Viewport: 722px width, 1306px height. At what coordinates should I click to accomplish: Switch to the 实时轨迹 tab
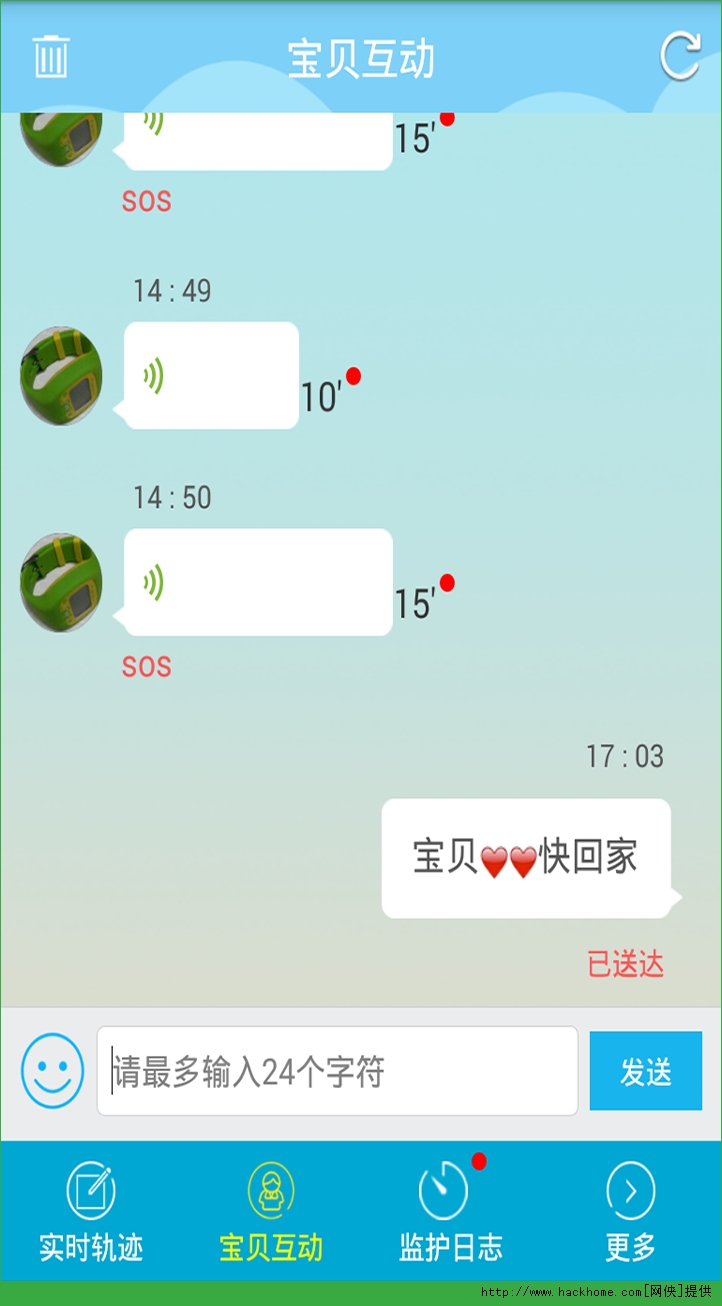(91, 1212)
